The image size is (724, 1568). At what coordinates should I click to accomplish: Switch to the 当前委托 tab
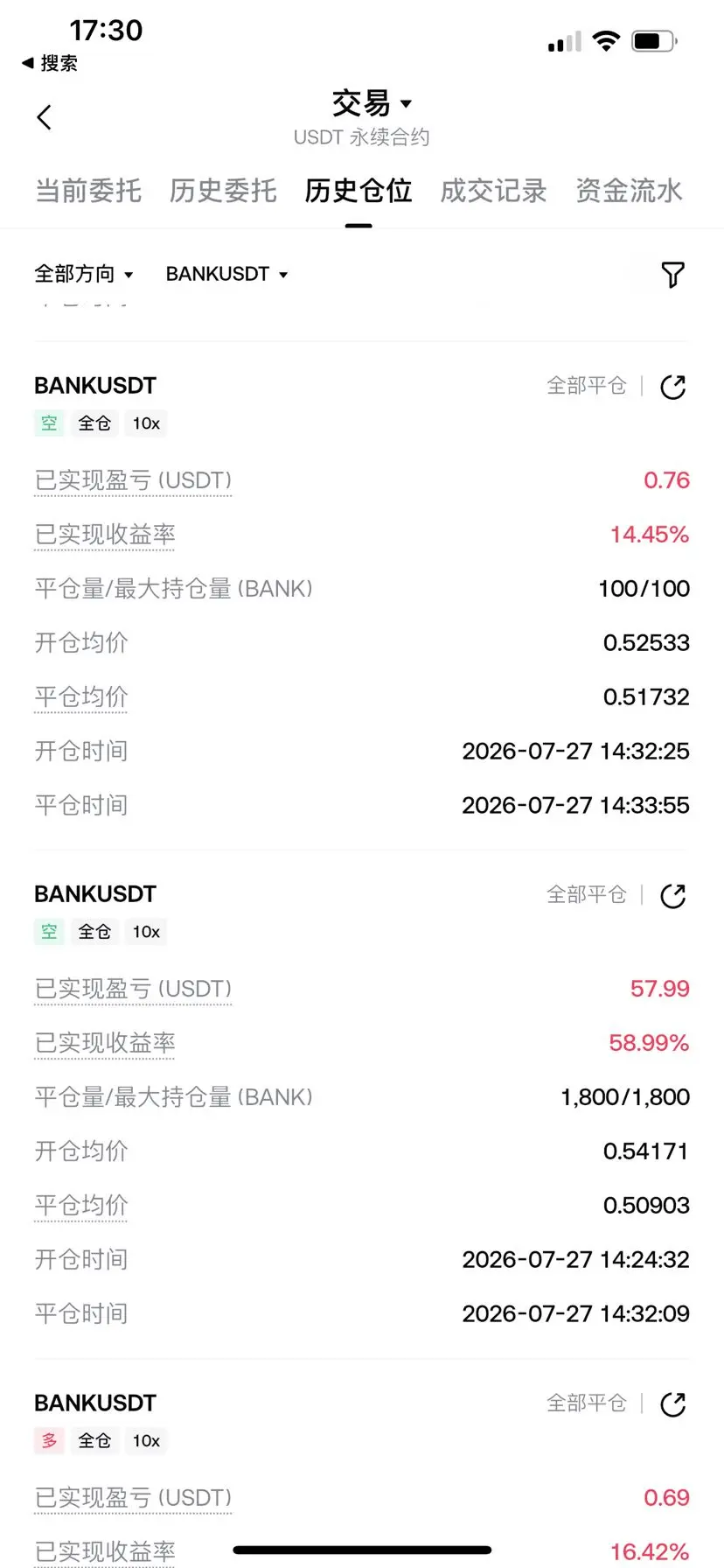click(88, 191)
